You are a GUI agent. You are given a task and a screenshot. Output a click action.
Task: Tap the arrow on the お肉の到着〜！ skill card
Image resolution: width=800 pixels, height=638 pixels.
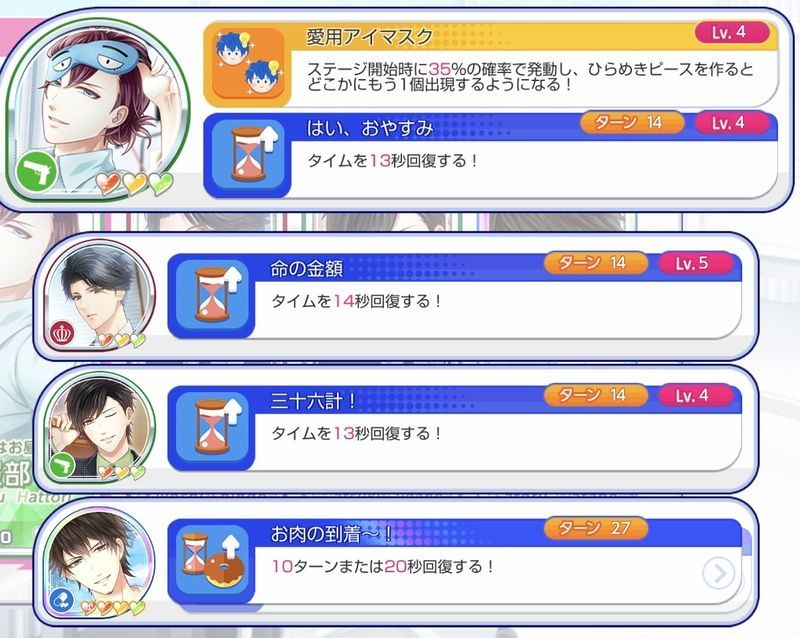[718, 573]
